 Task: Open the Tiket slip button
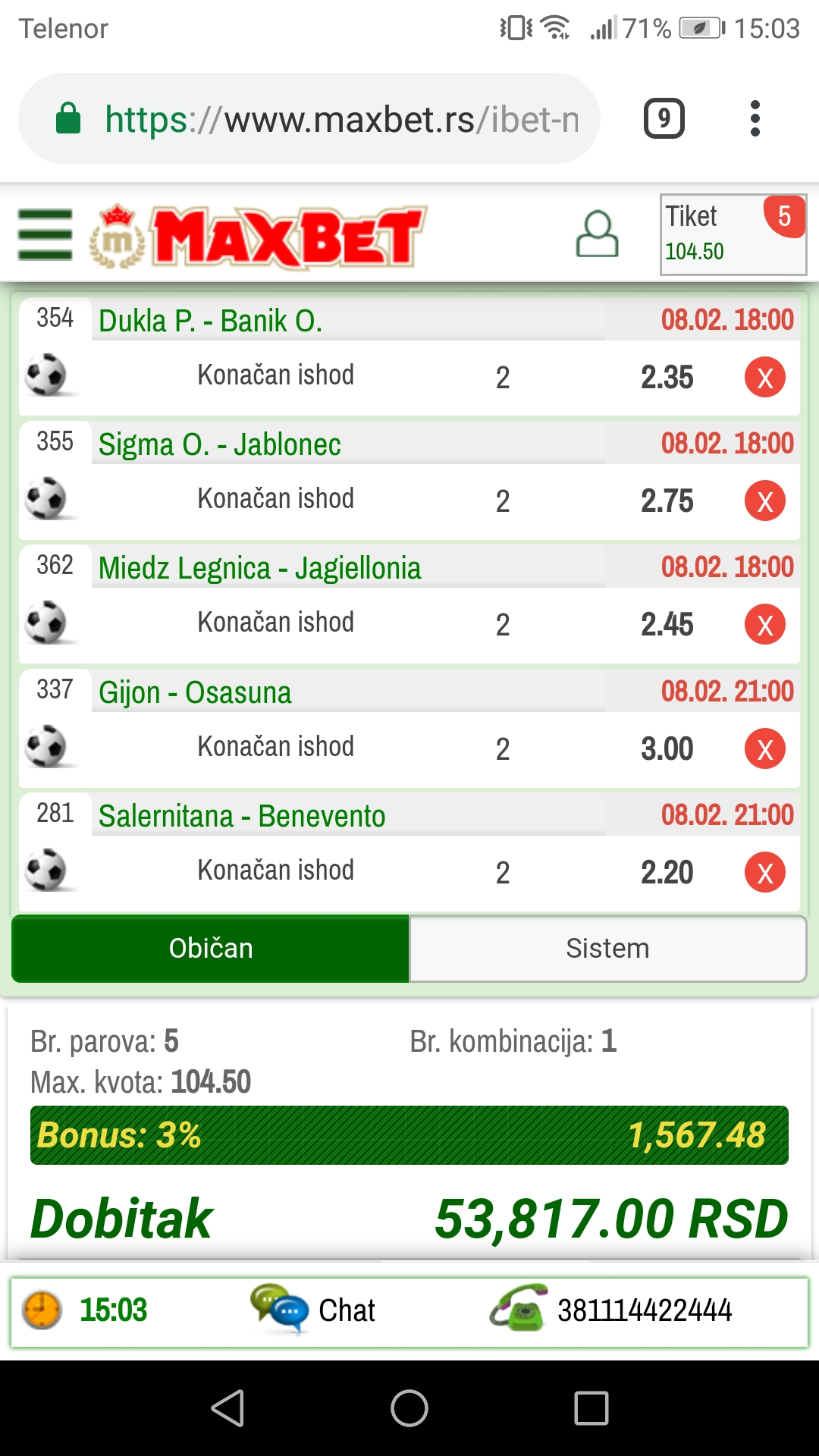[733, 234]
